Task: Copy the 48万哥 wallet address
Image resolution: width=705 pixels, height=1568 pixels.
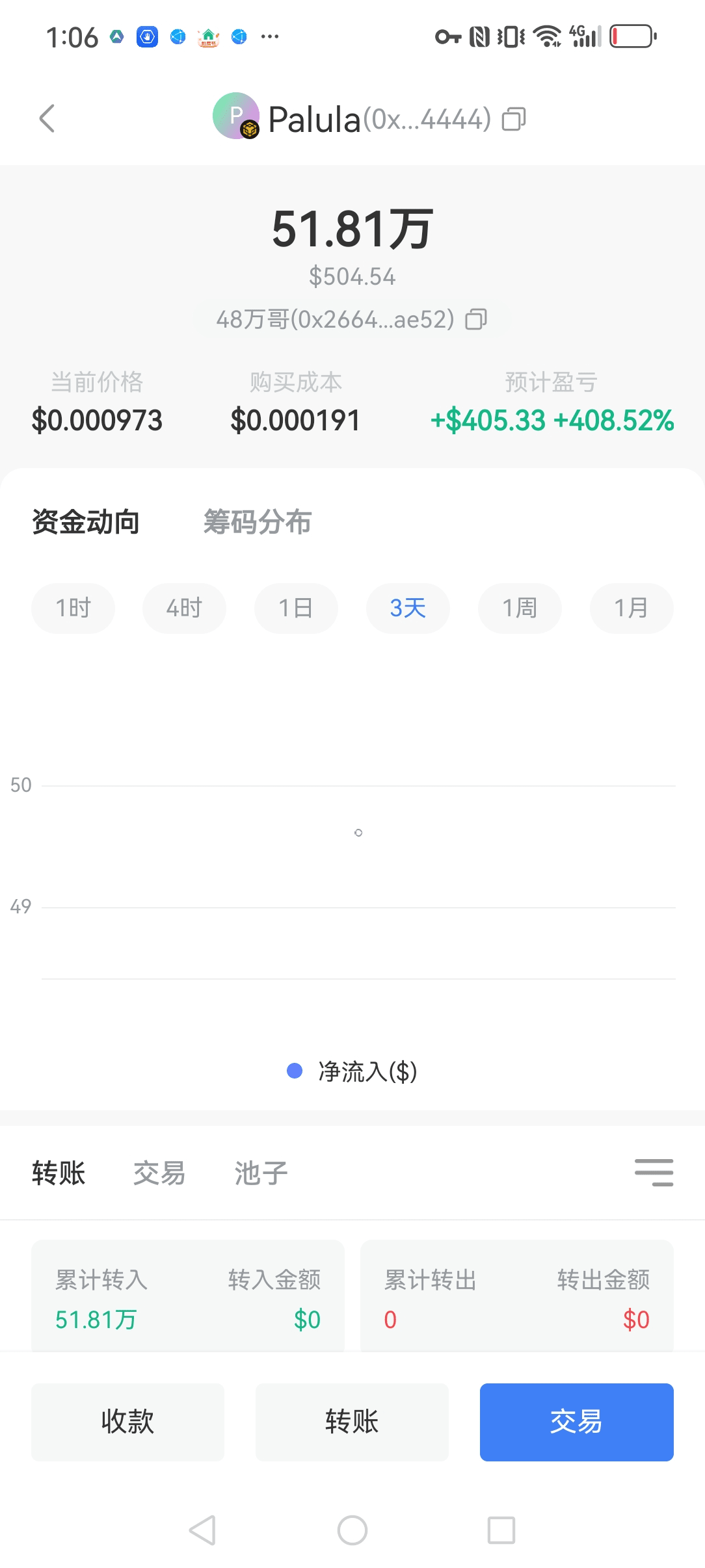Action: [x=476, y=319]
